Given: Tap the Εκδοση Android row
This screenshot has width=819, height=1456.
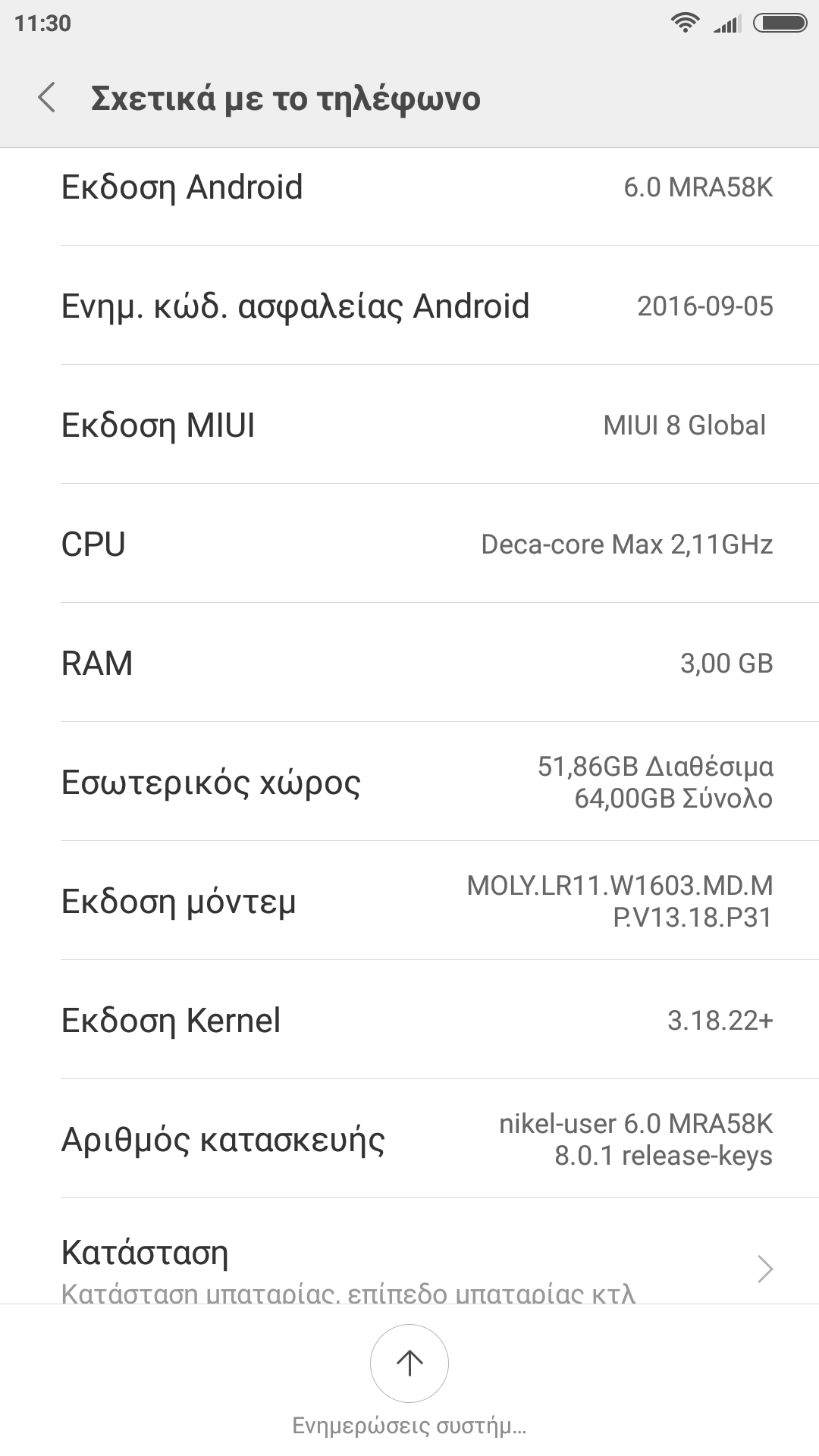Looking at the screenshot, I should pyautogui.click(x=409, y=188).
